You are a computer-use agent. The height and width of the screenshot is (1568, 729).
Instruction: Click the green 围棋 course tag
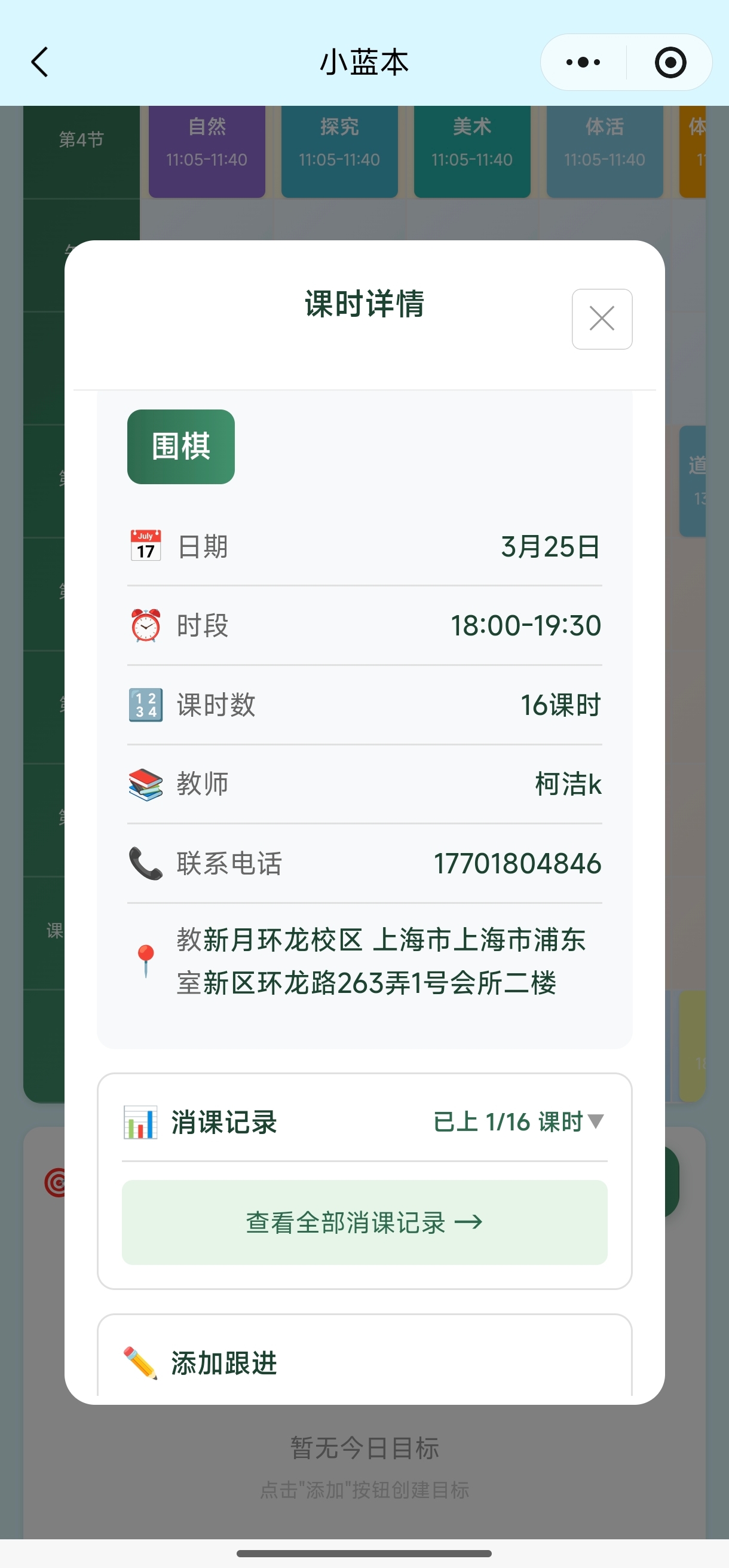(x=180, y=445)
